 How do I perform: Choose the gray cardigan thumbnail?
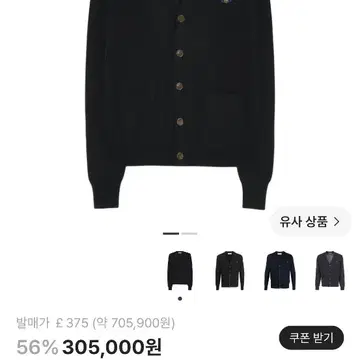coord(330,271)
